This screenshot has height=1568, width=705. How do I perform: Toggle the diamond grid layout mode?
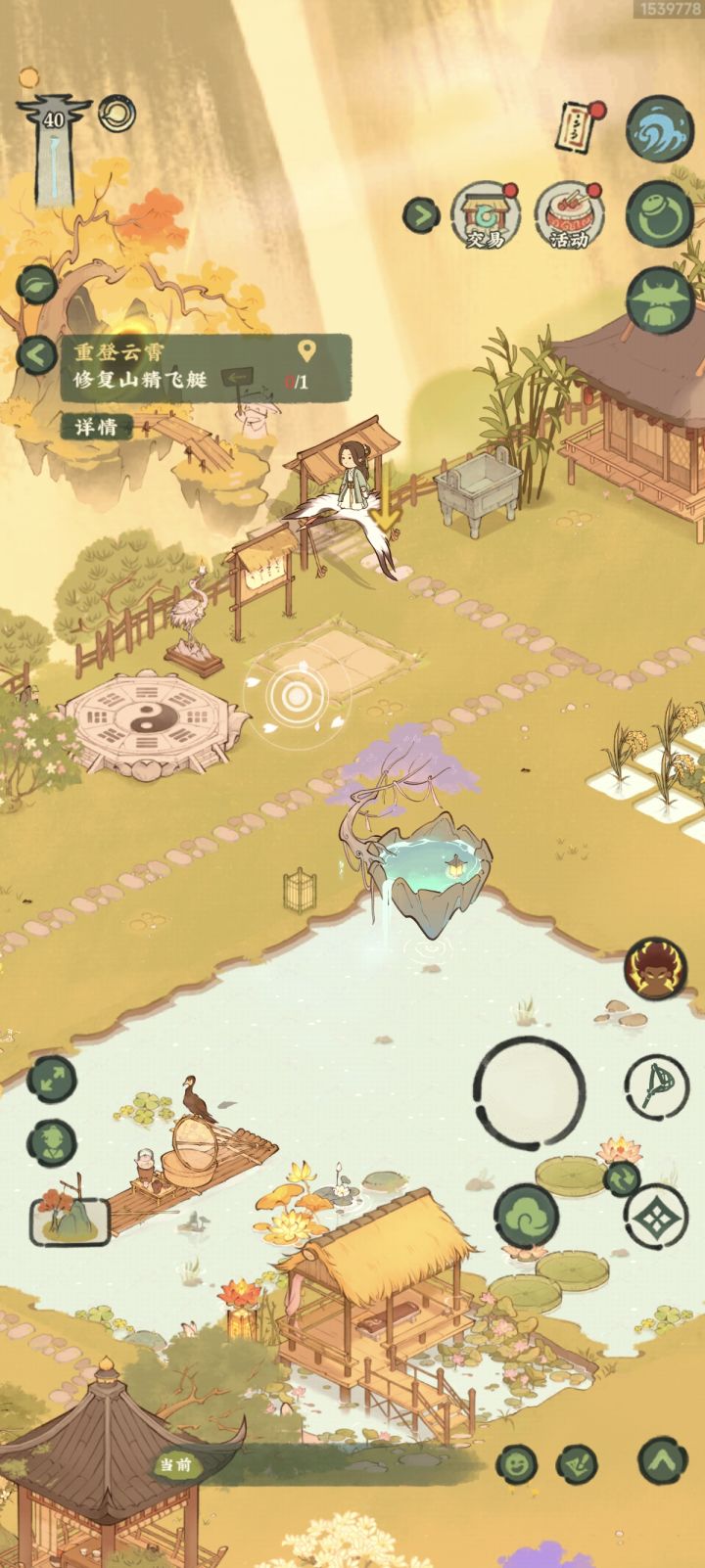coord(650,1215)
